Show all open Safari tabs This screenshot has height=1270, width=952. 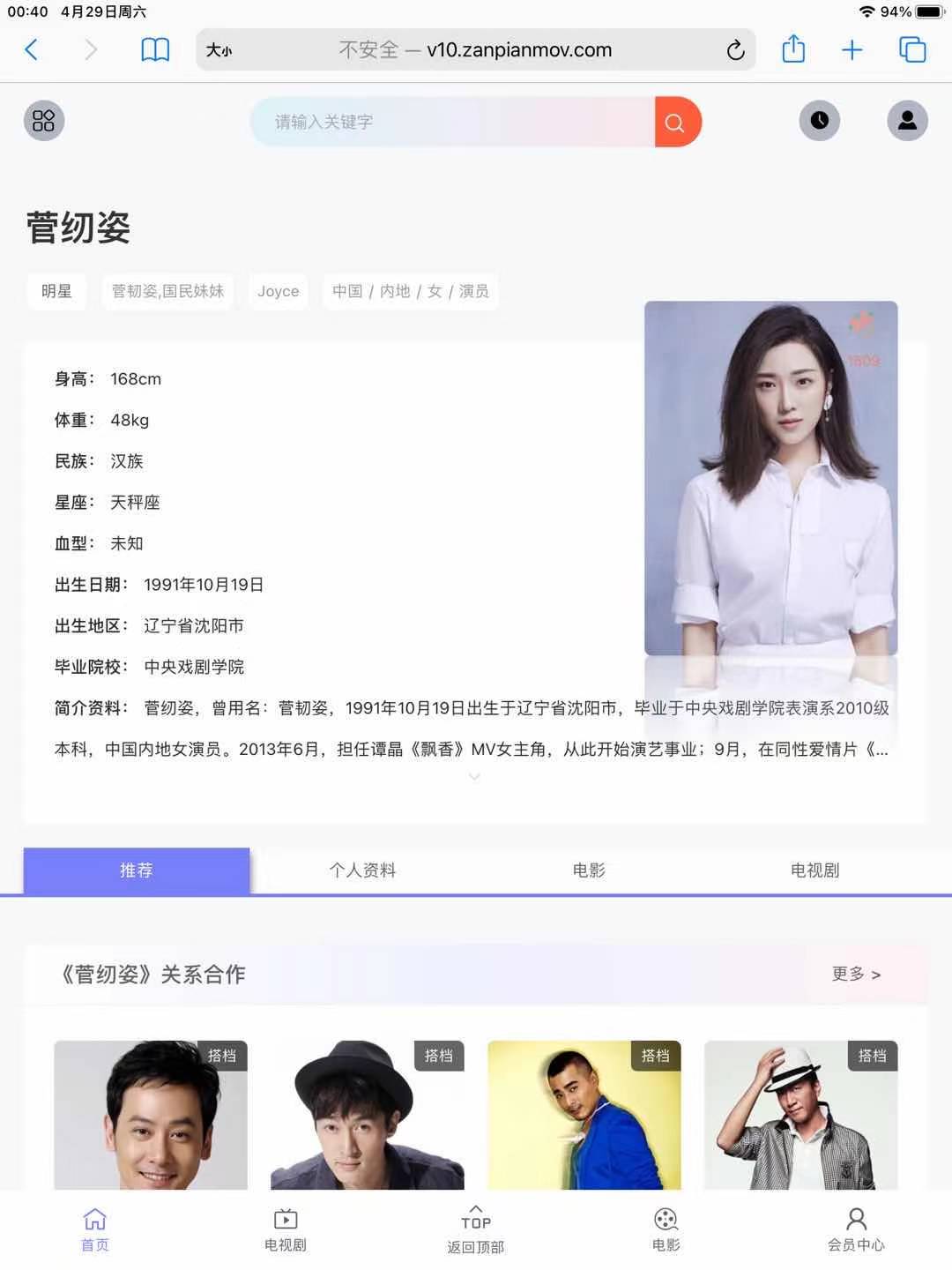pos(912,50)
